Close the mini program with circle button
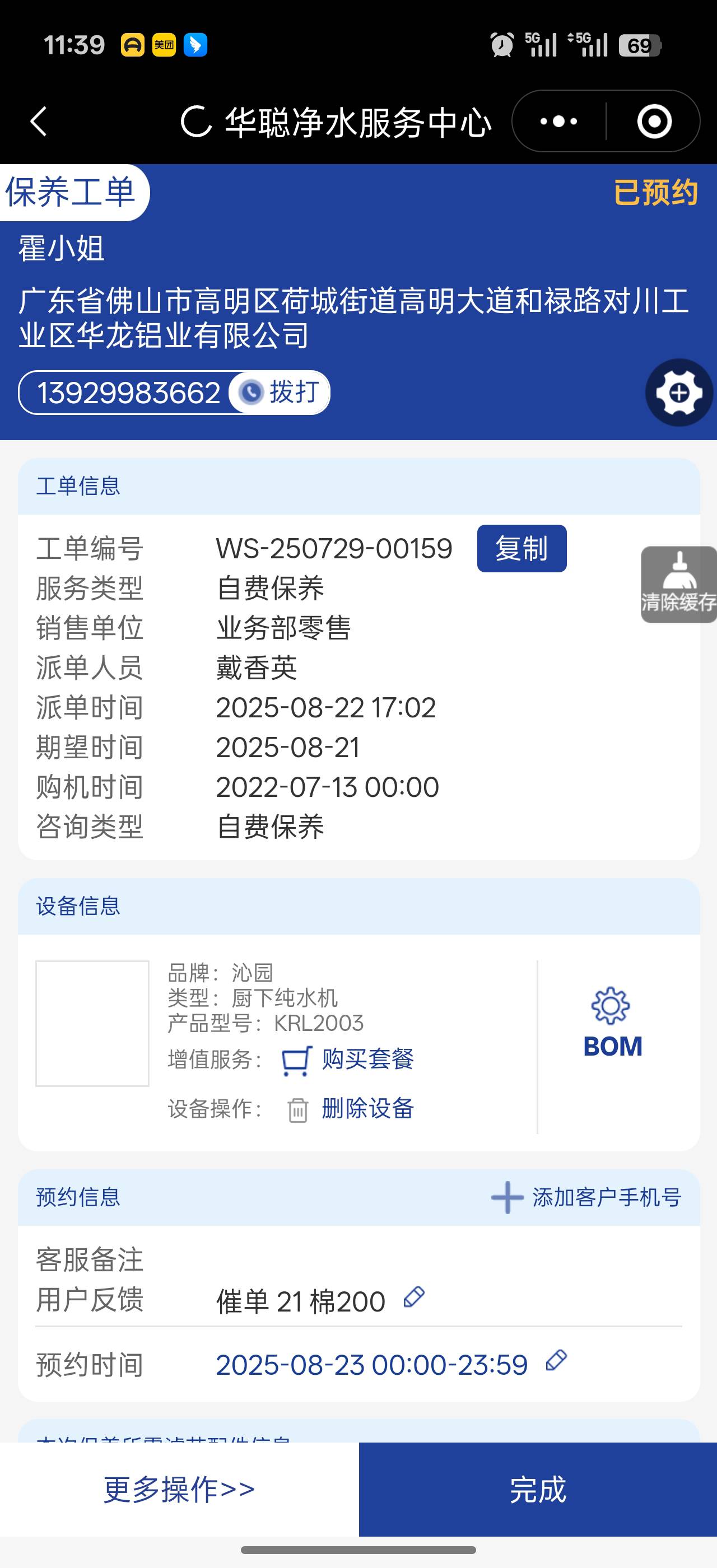The width and height of the screenshot is (717, 1568). 654,122
